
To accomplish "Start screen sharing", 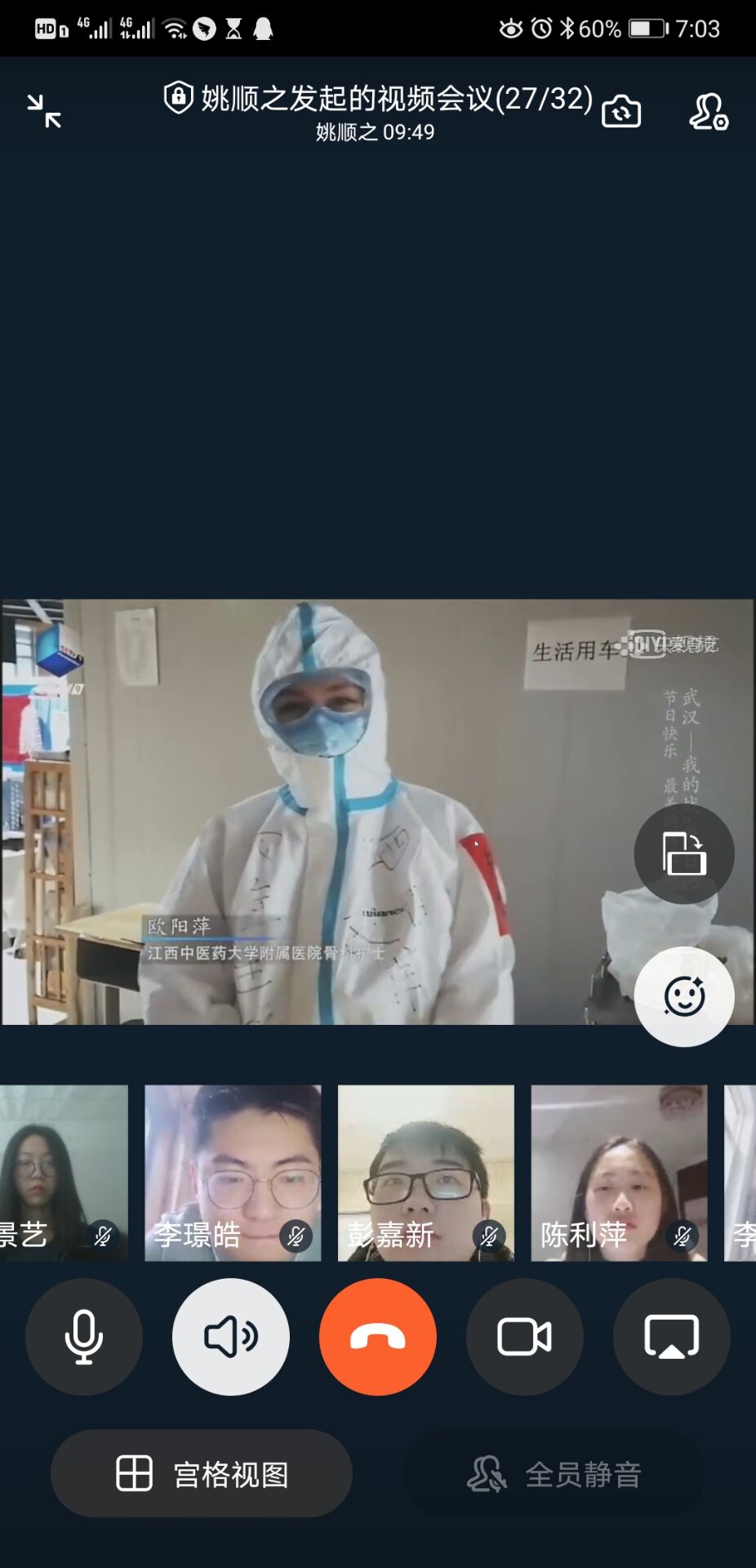I will click(x=671, y=1337).
